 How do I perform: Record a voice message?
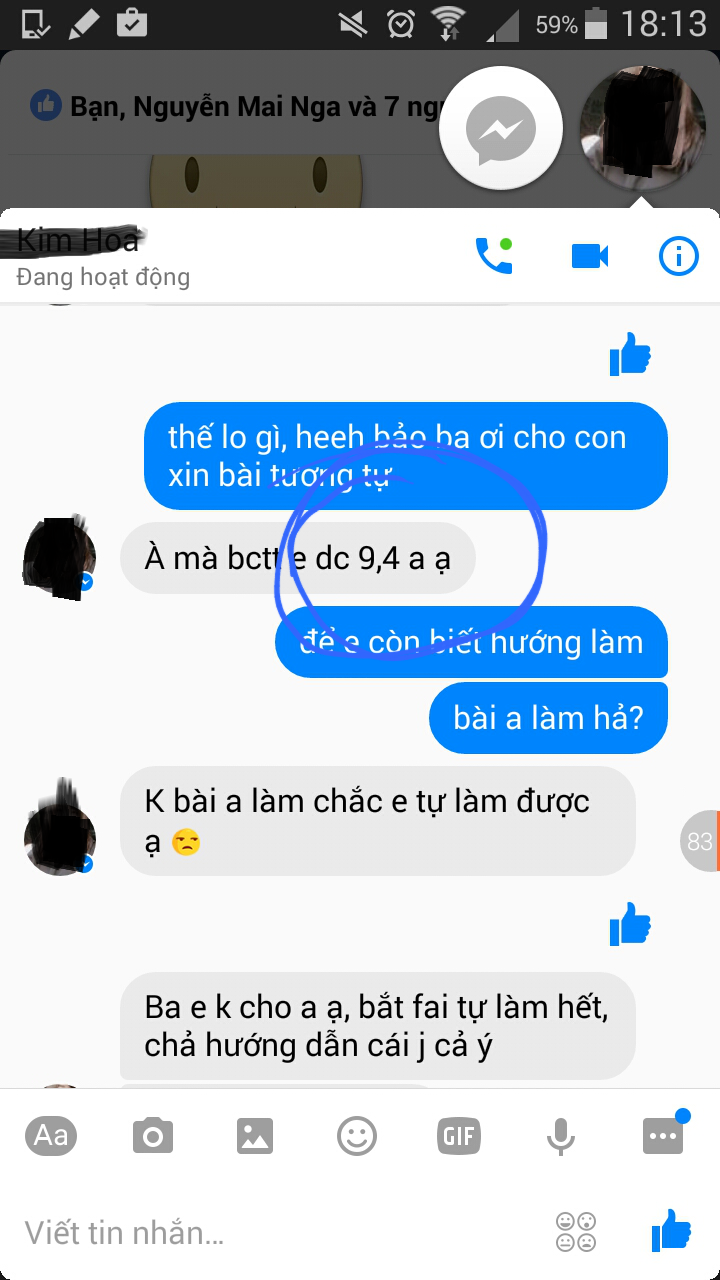[560, 1136]
